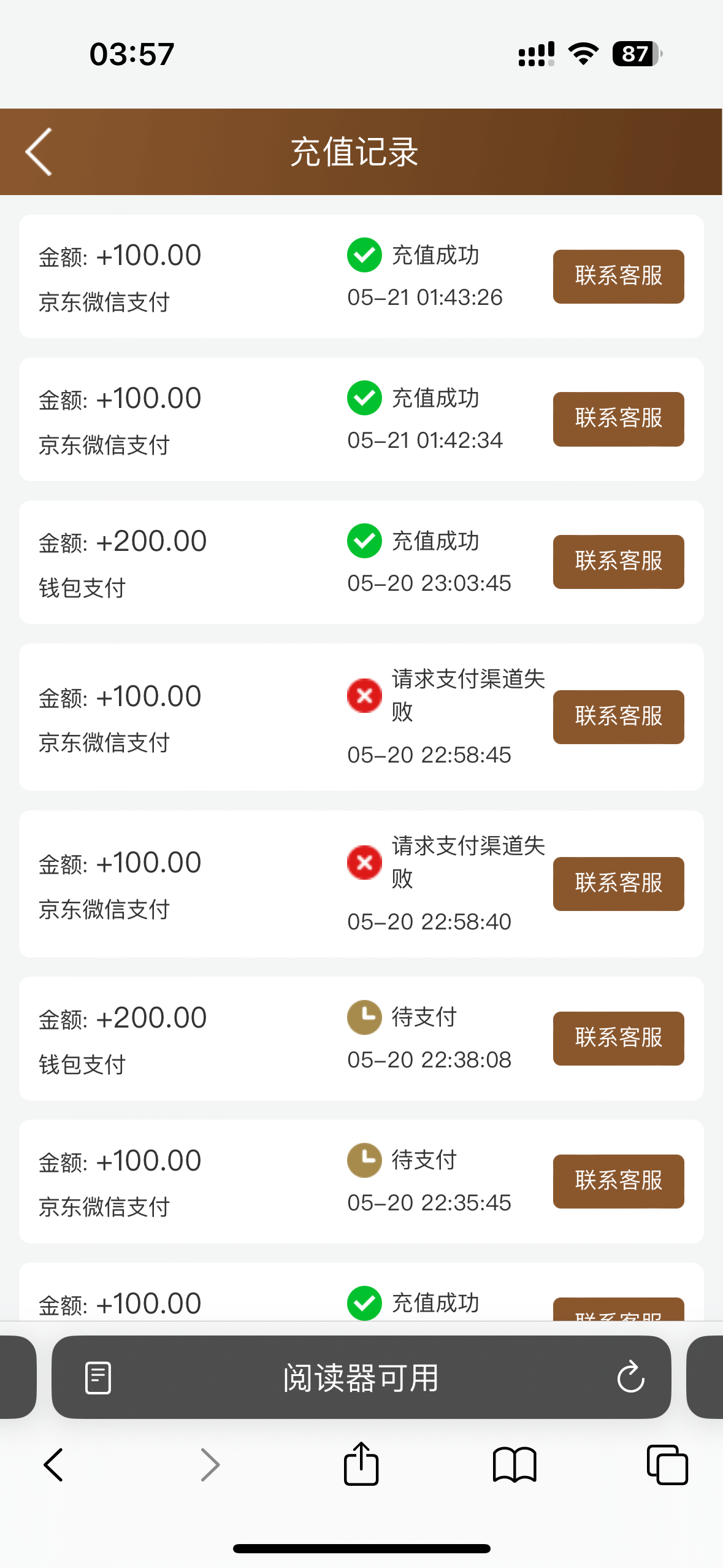Tap 联系客服 on the failed 22:58:40 record
Viewport: 723px width, 1568px height.
[x=618, y=883]
